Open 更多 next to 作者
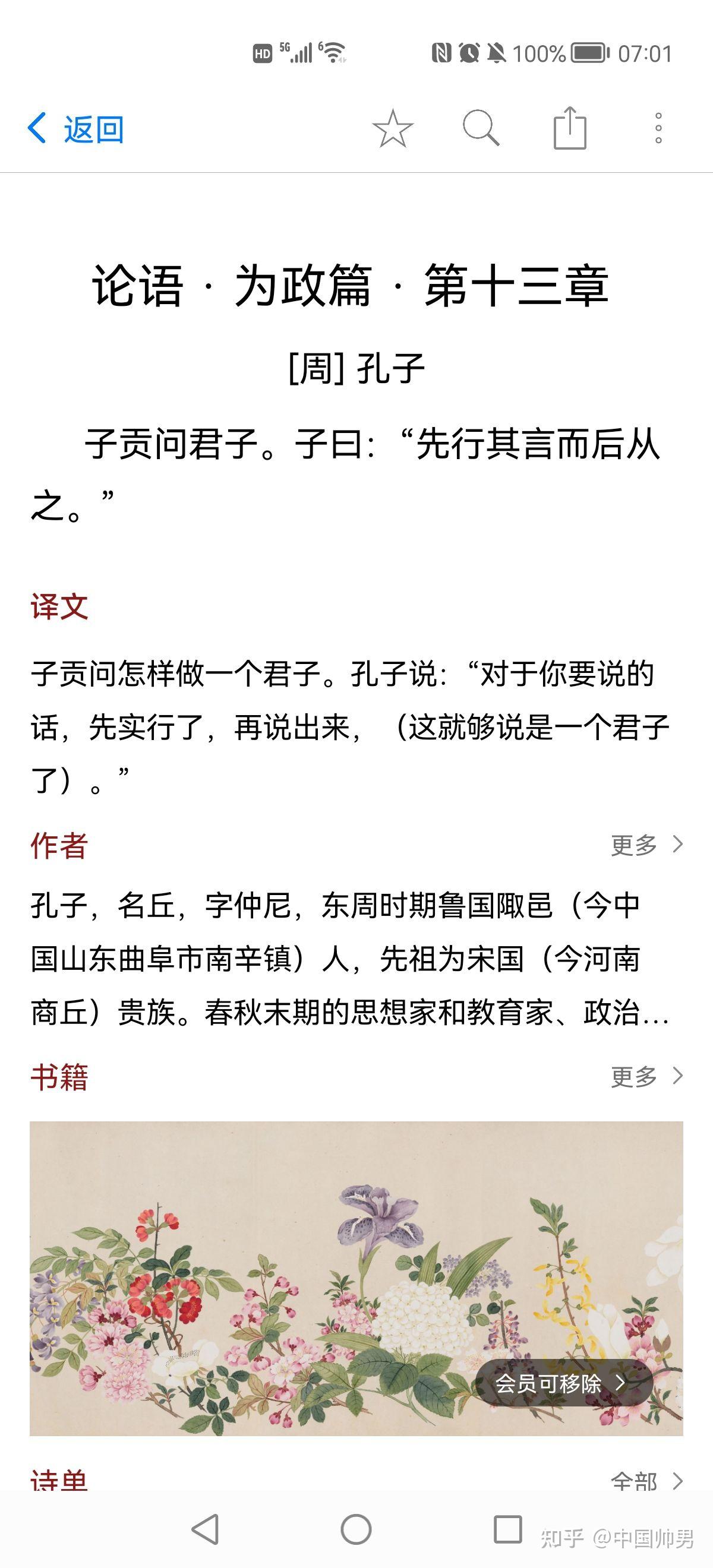The height and width of the screenshot is (1568, 713). tap(647, 845)
